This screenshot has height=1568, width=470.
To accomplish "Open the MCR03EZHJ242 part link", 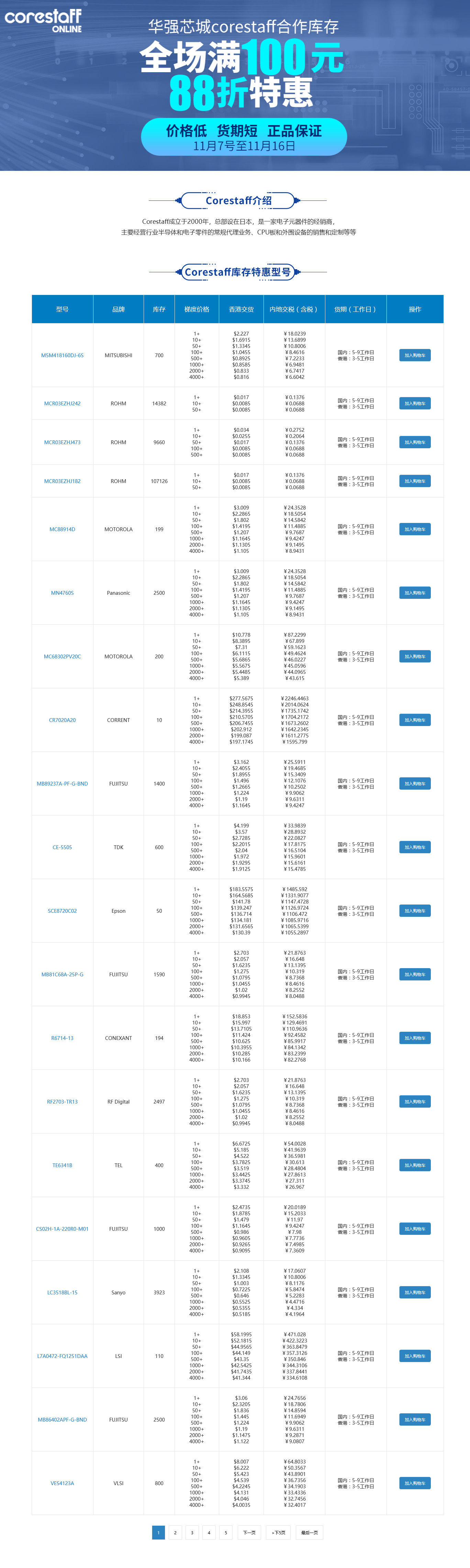I will tap(62, 404).
